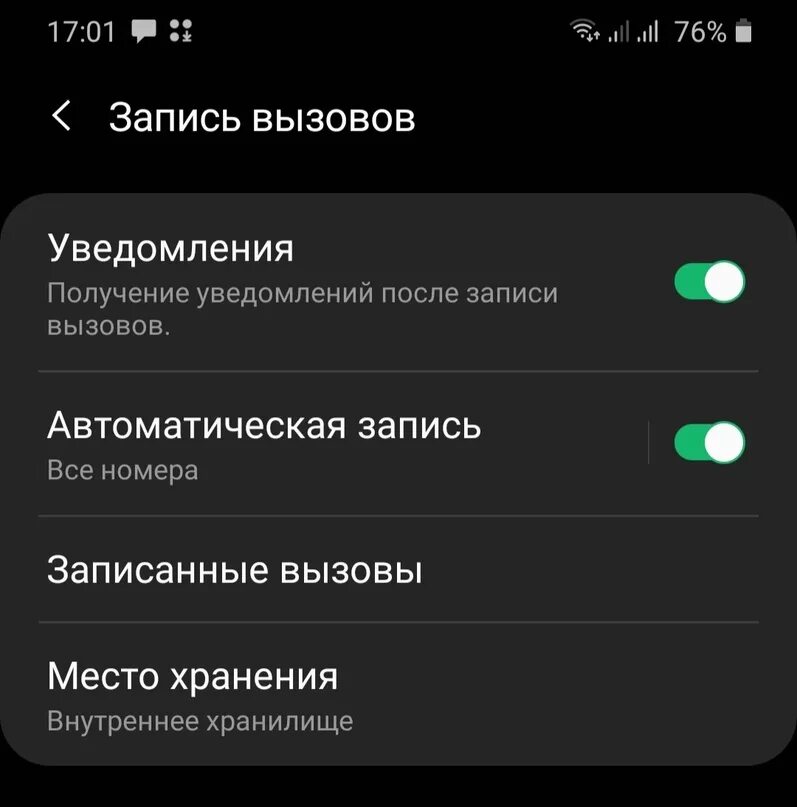Disable the Уведомления switch
Viewport: 797px width, 807px height.
(x=709, y=282)
